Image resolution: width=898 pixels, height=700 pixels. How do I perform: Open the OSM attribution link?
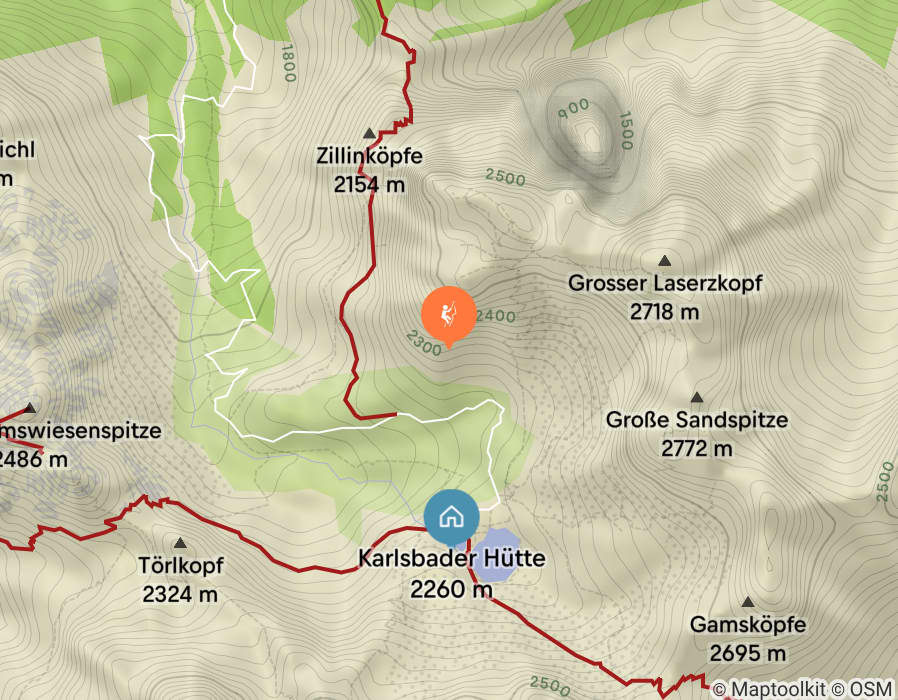tap(871, 689)
